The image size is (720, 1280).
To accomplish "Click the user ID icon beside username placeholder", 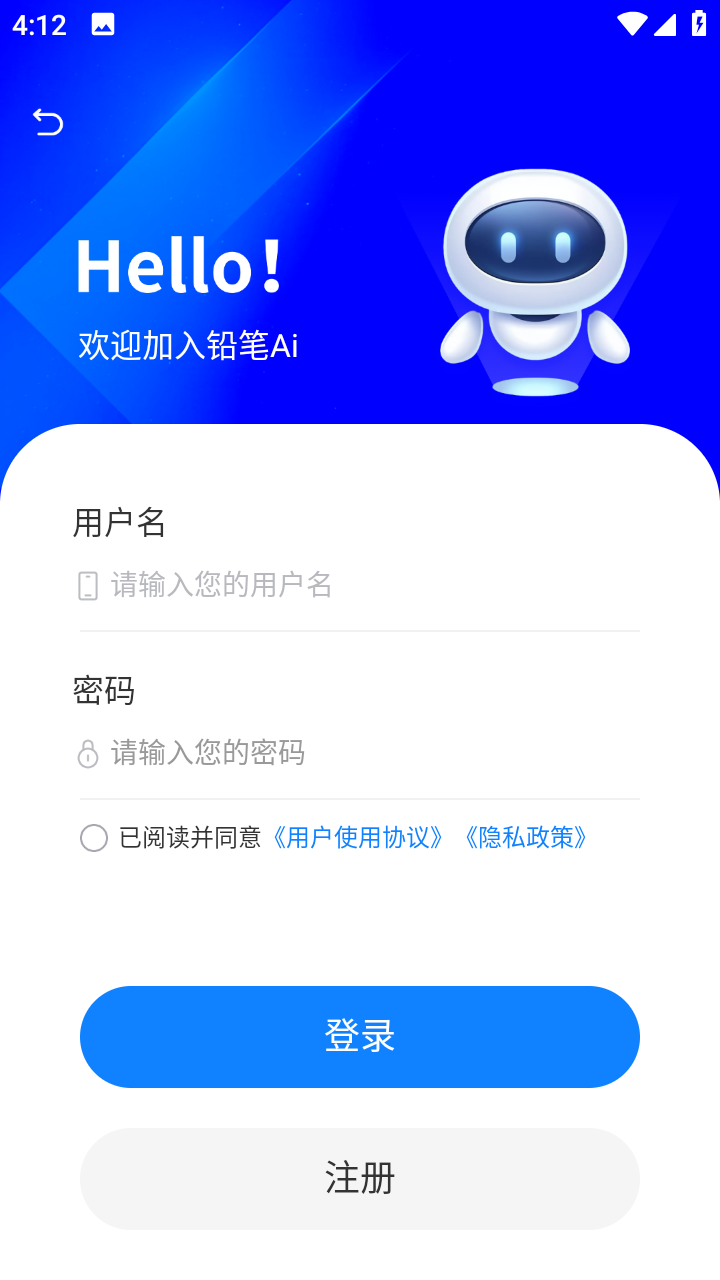I will 89,584.
